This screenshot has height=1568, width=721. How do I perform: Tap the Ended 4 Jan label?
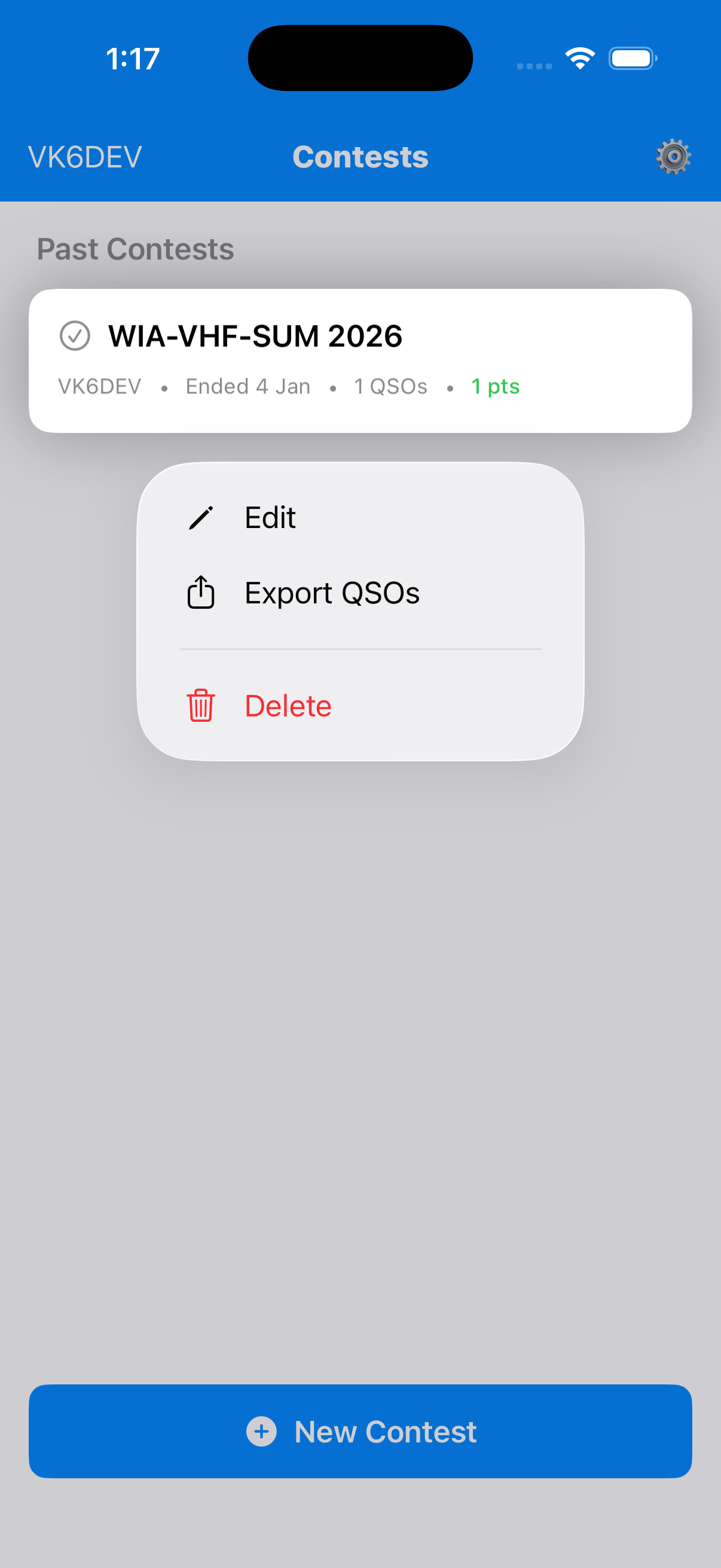247,386
